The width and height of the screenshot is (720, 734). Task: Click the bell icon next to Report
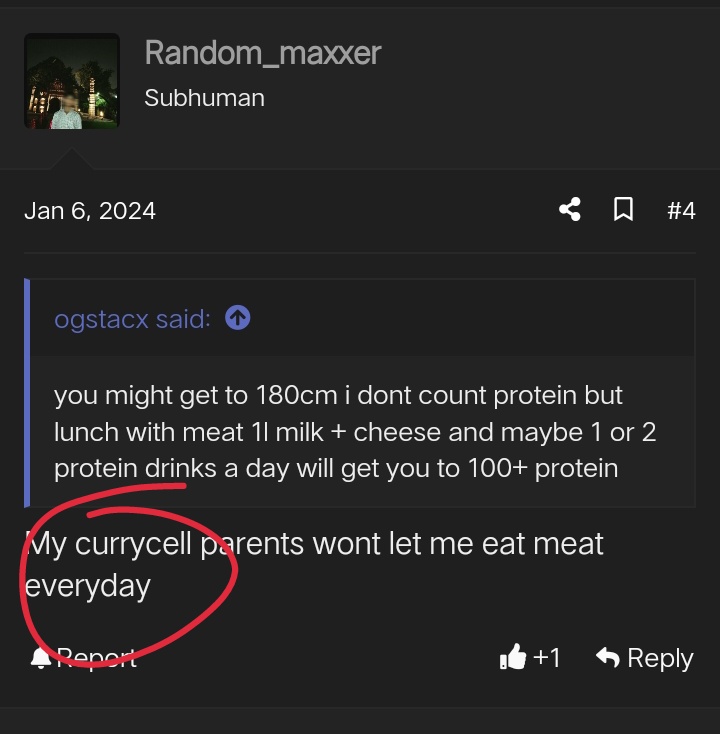(x=38, y=658)
